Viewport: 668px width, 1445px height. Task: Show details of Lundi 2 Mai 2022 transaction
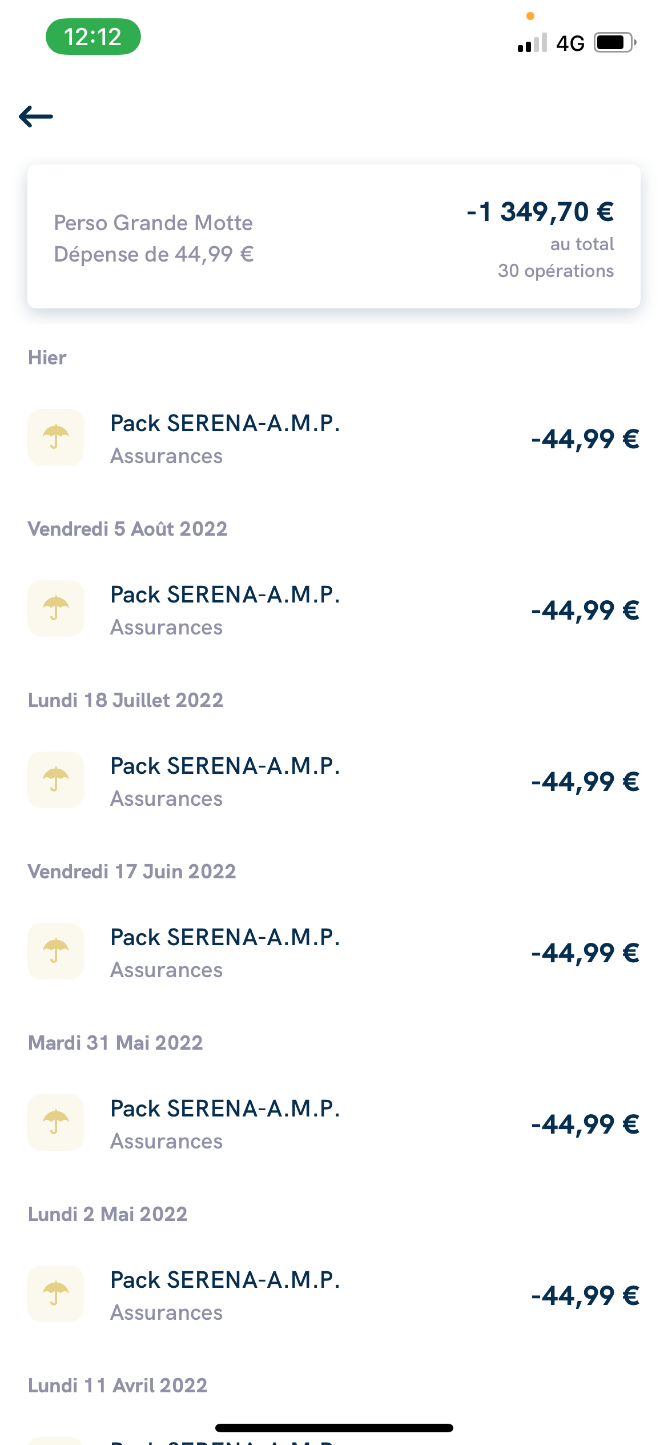pos(334,1295)
